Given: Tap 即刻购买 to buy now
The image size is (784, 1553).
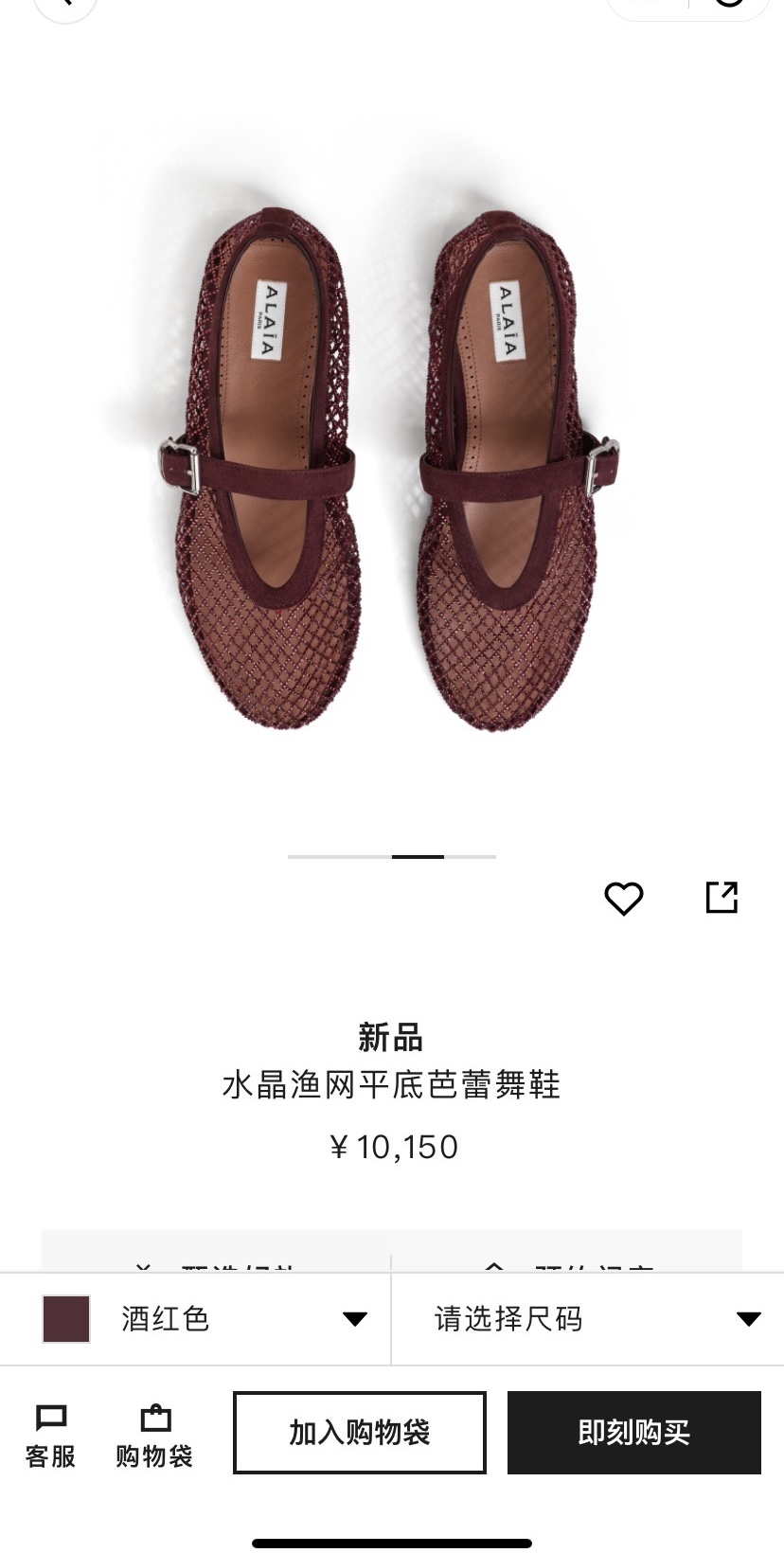Looking at the screenshot, I should pos(634,1432).
